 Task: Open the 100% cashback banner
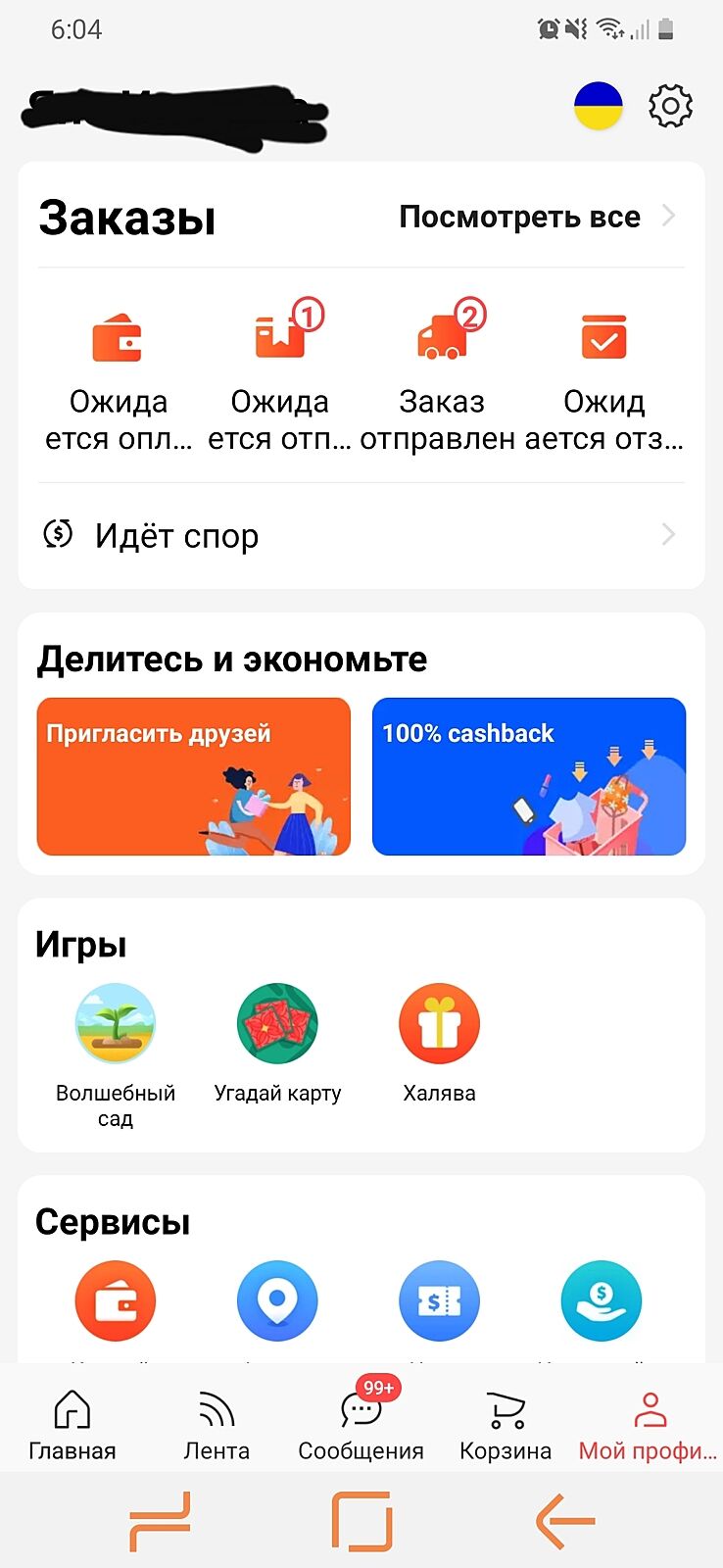(529, 776)
